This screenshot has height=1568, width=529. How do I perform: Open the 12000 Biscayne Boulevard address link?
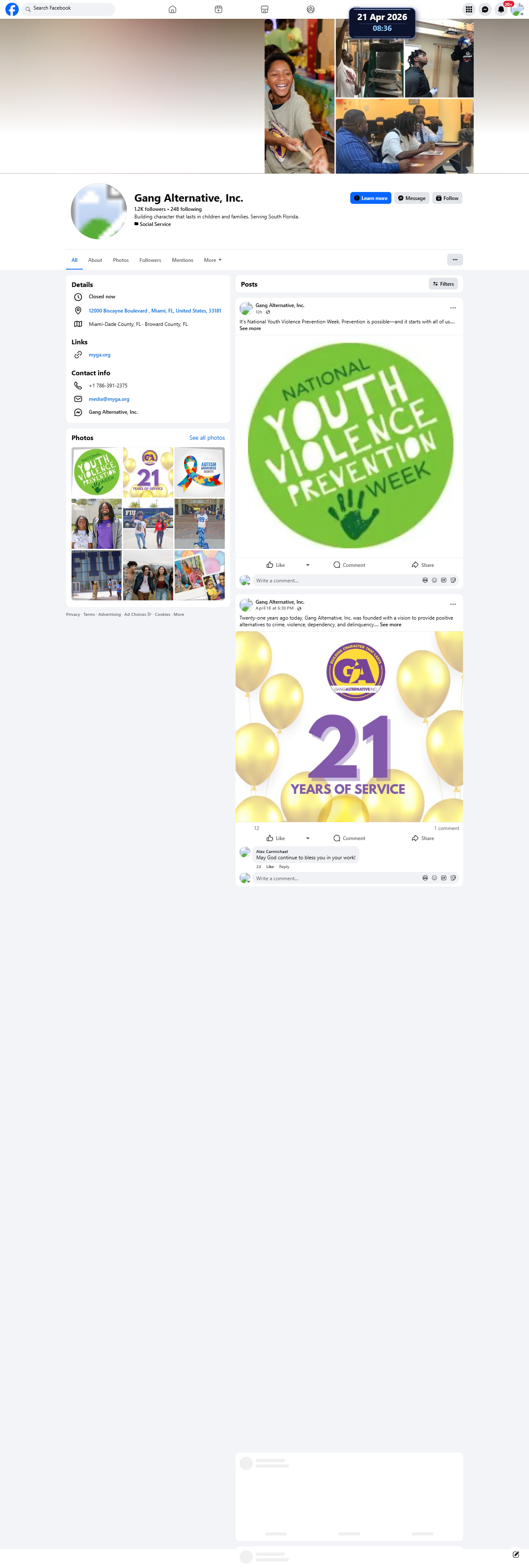pyautogui.click(x=154, y=310)
